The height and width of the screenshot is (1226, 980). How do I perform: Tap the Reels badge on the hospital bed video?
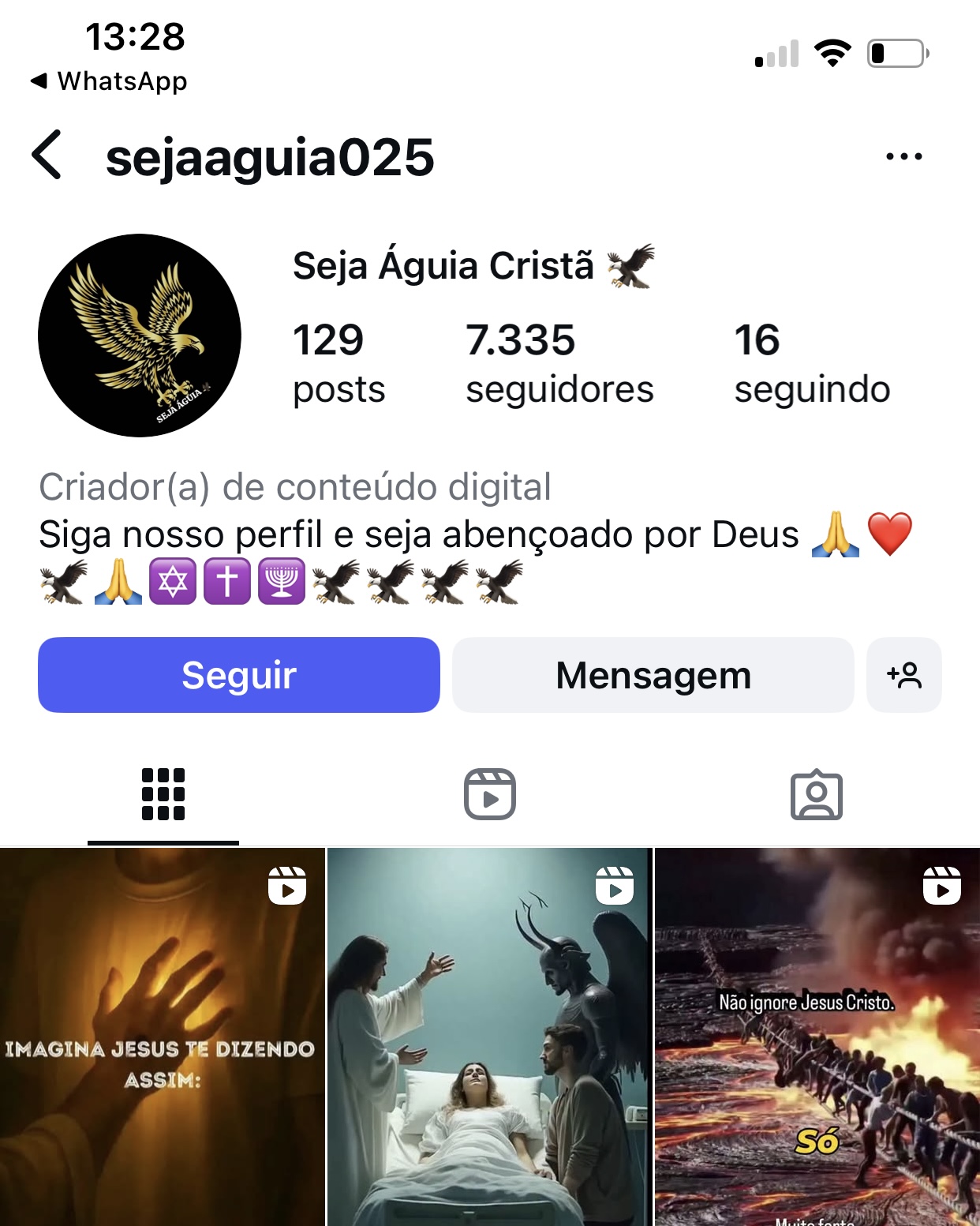coord(613,886)
